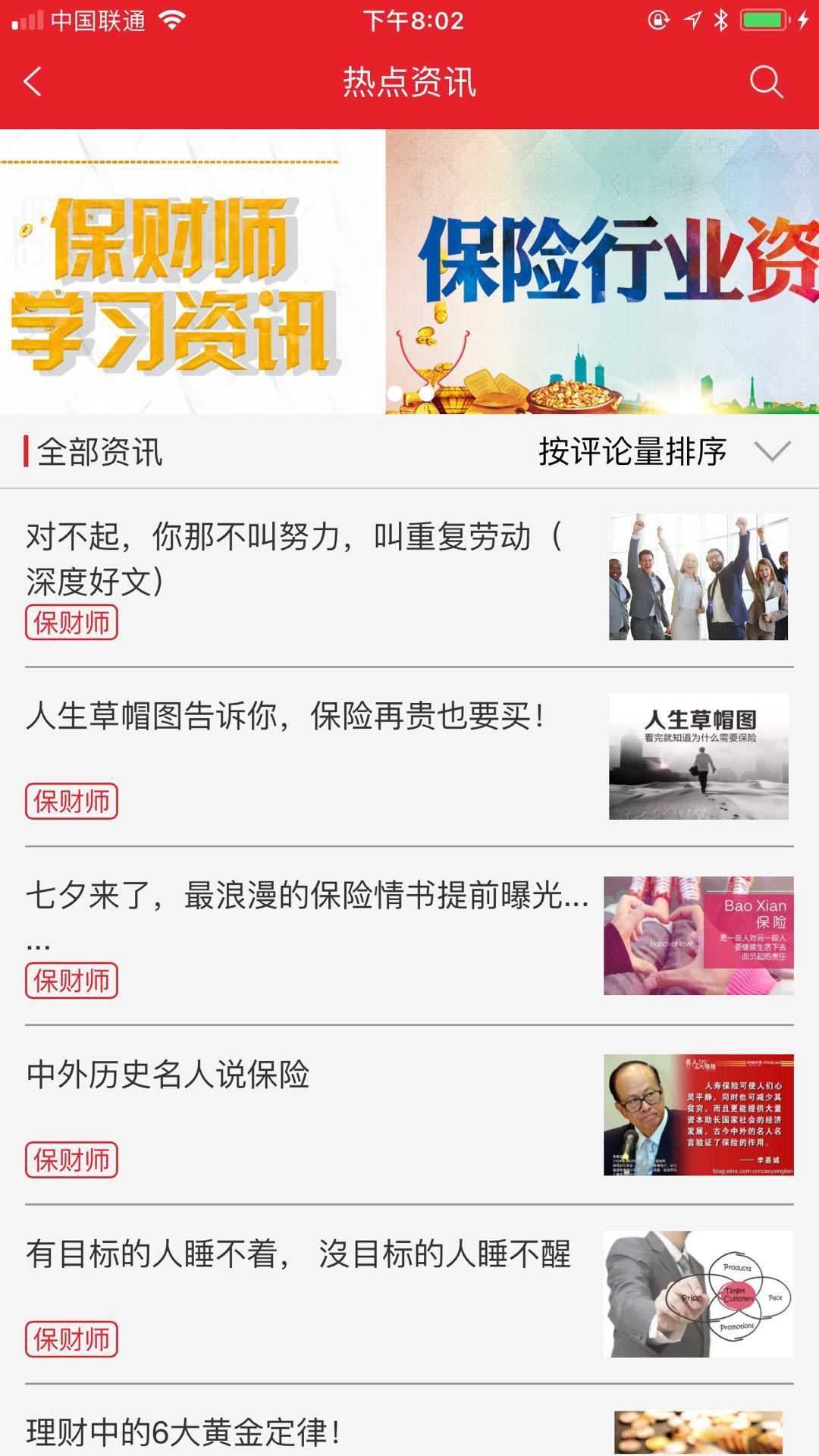Screen dimensions: 819x1456
Task: Open the 保险行业资讯 banner
Action: tap(602, 271)
